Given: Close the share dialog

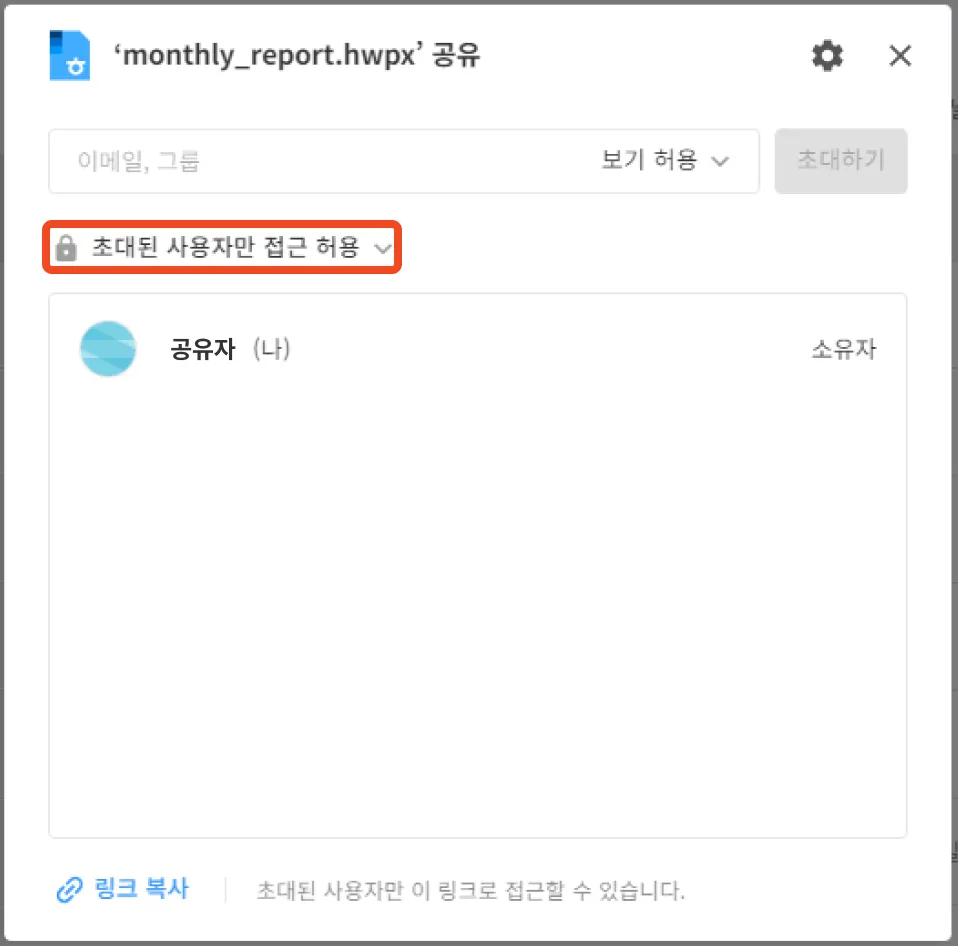Looking at the screenshot, I should pyautogui.click(x=900, y=56).
